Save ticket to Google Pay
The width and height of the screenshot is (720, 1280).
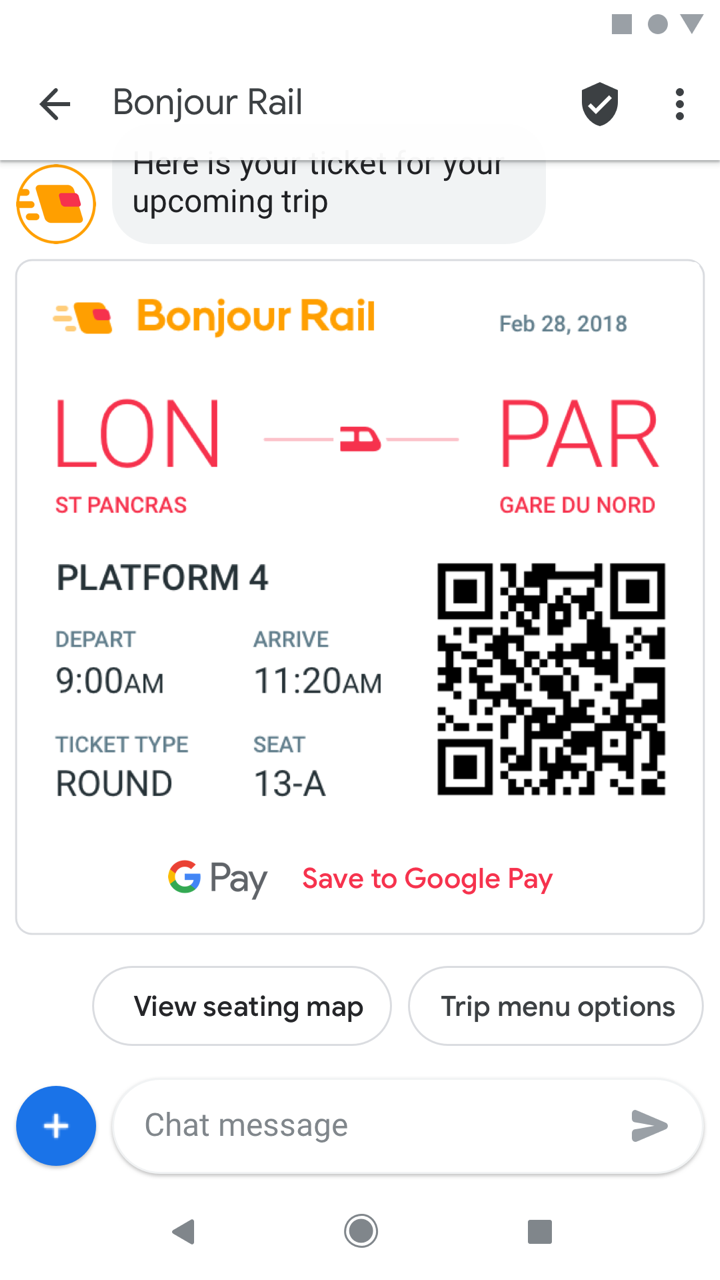pos(427,879)
